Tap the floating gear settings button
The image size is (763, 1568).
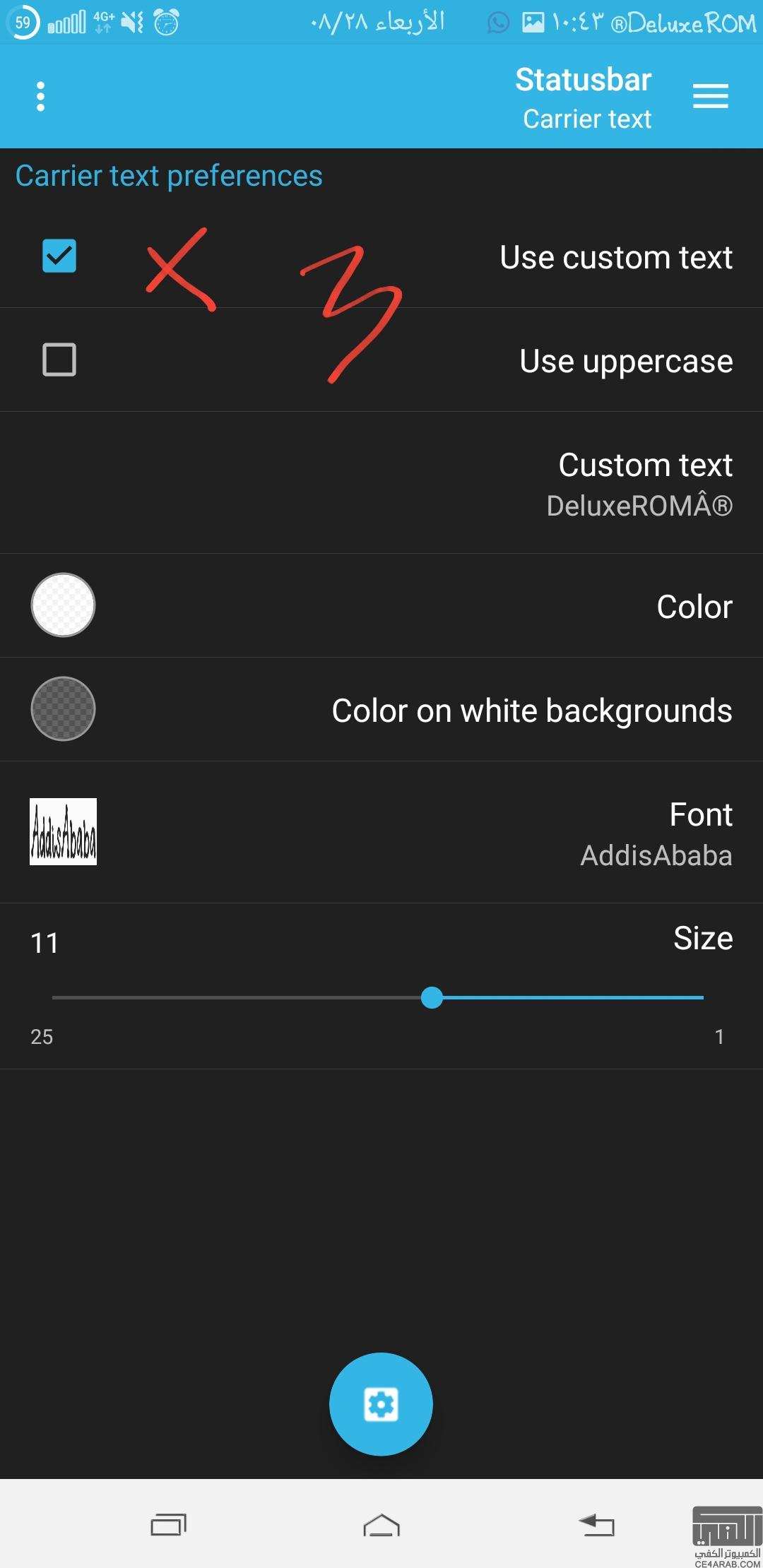(x=381, y=1404)
